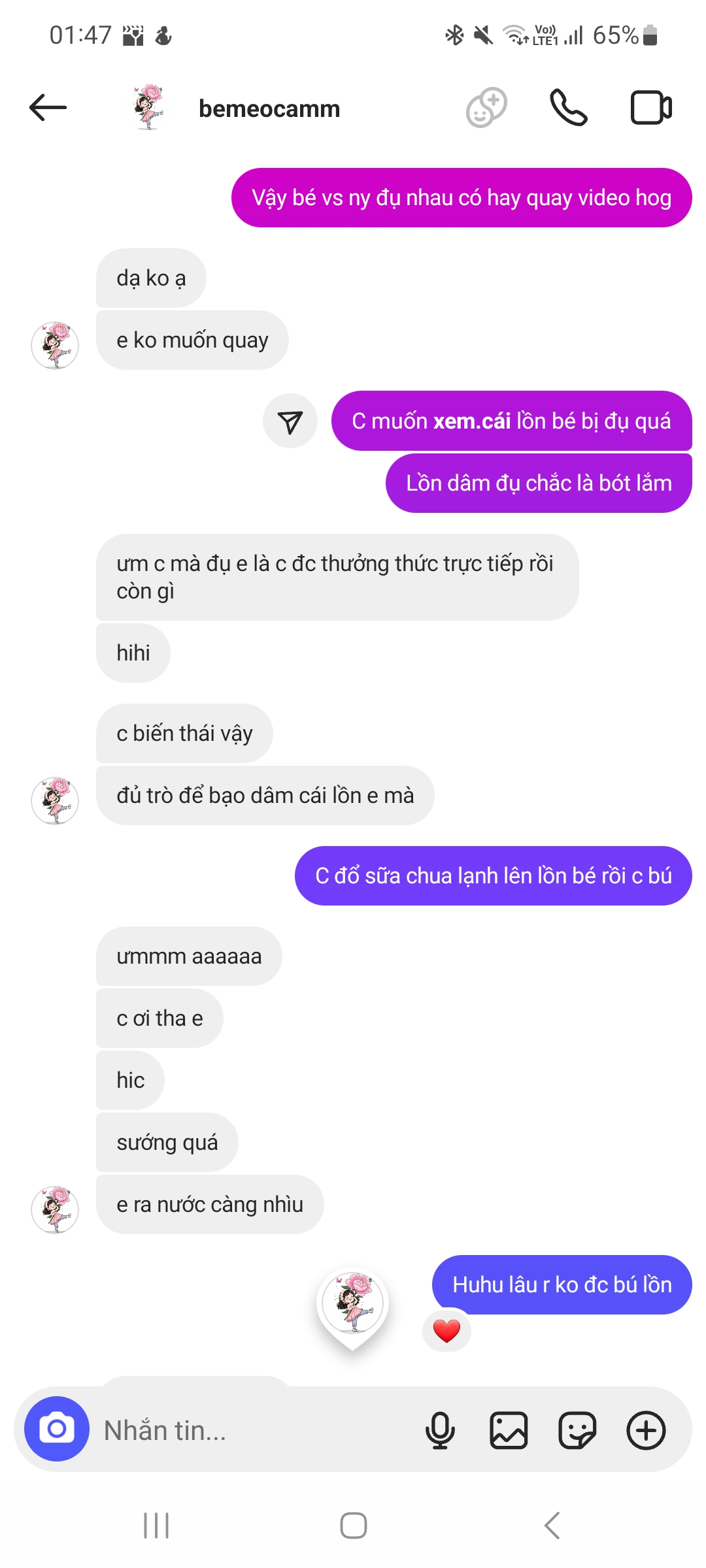This screenshot has height=1568, width=706.
Task: Record a voice message with the microphone
Action: pos(440,1430)
